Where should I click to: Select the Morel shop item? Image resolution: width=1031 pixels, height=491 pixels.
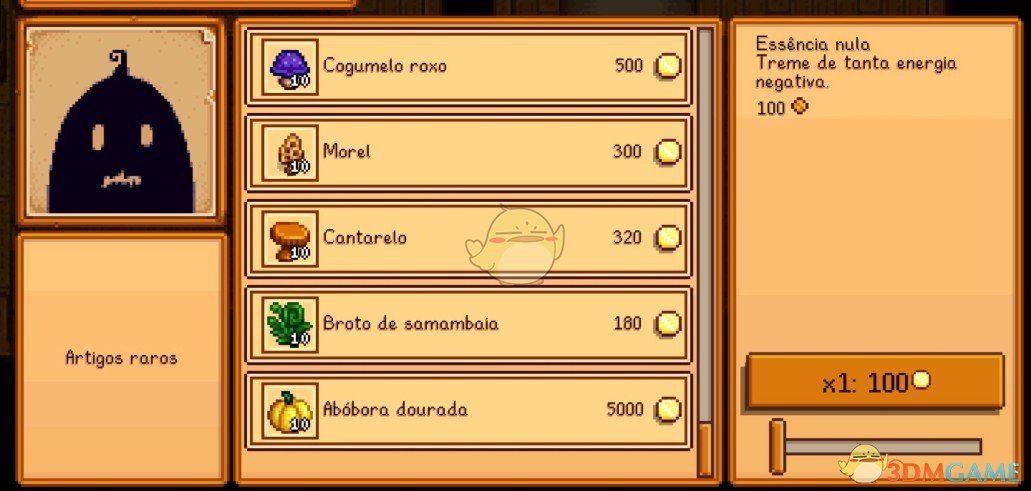(468, 152)
